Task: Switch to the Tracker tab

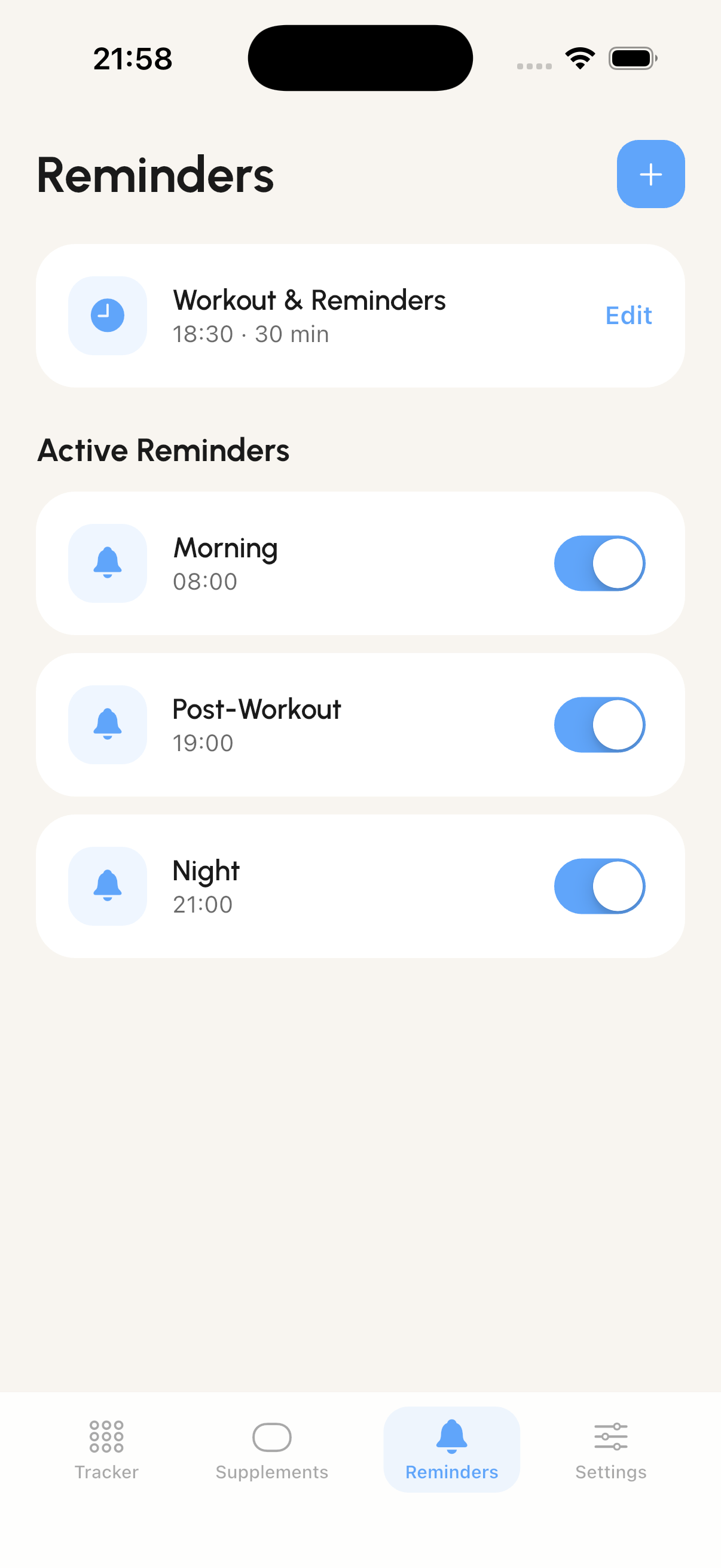Action: tap(106, 1452)
